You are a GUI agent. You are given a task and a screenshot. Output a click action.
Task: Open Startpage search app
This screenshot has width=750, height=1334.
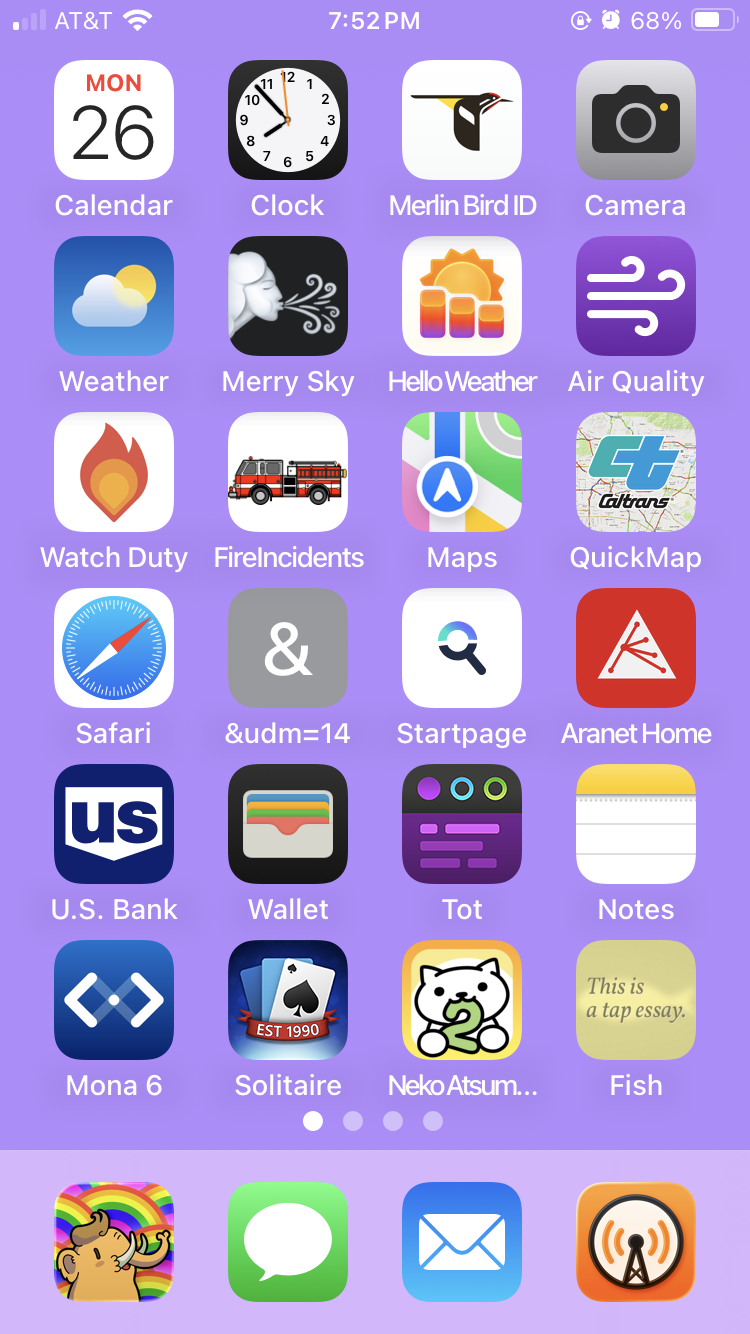click(x=461, y=648)
